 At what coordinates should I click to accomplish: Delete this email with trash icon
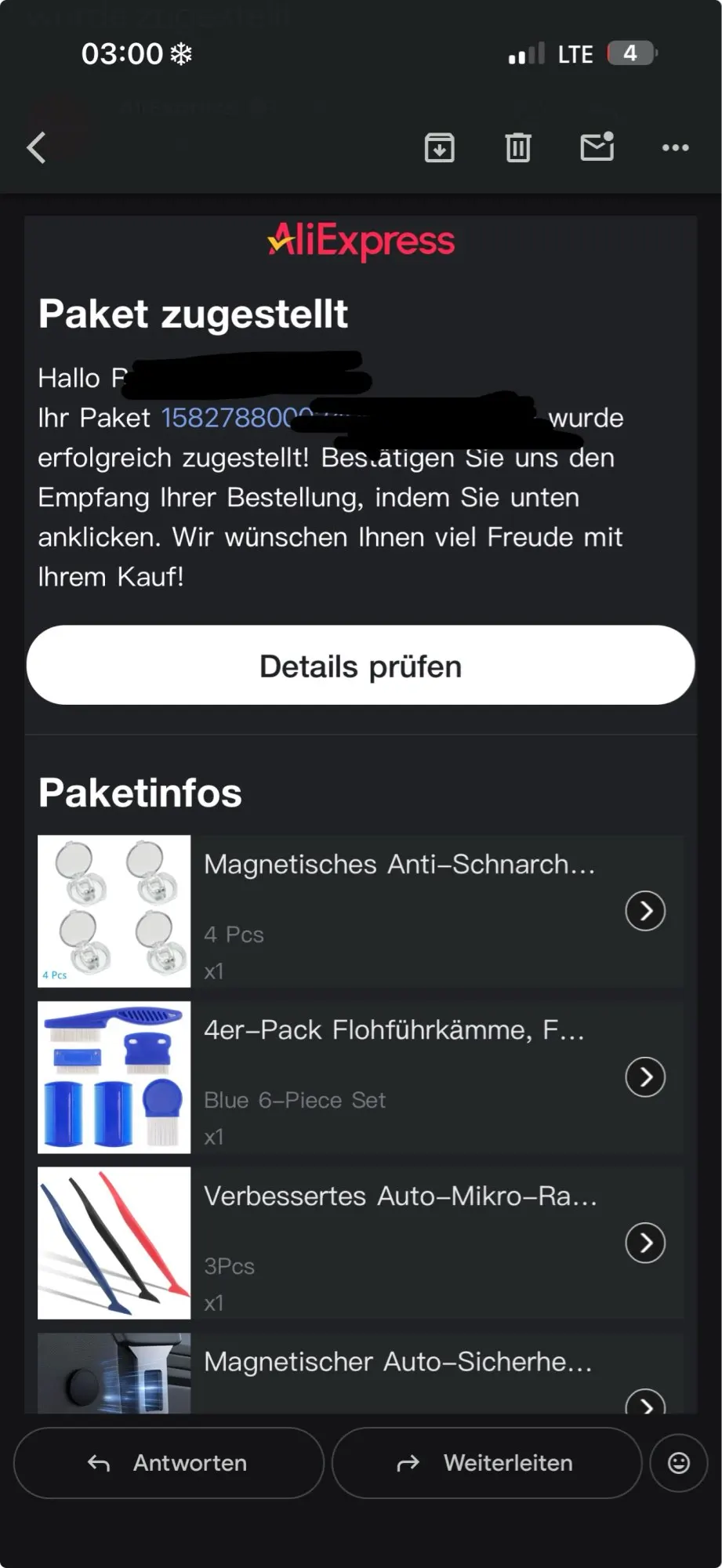coord(517,147)
